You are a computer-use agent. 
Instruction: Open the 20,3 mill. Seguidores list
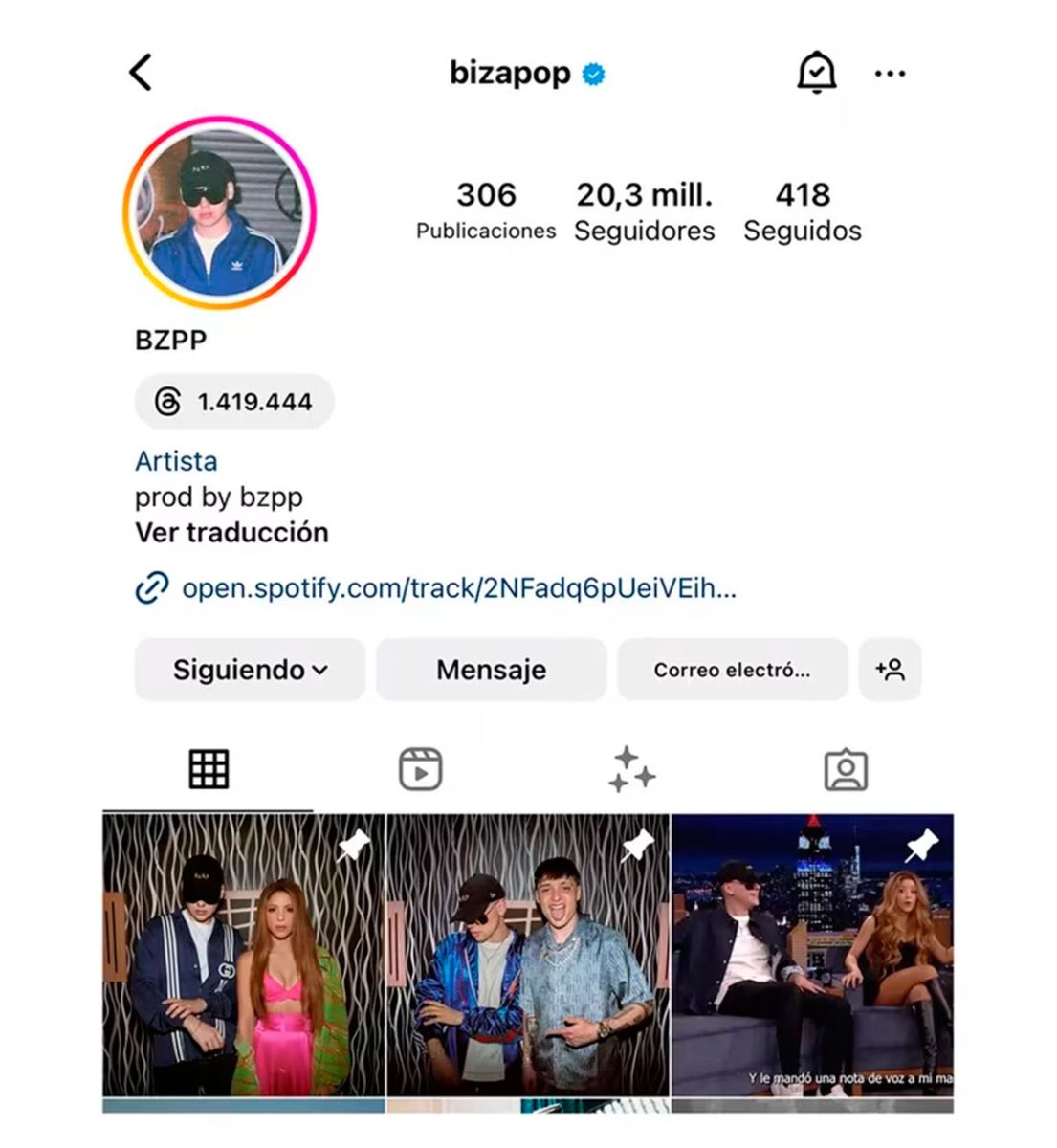[x=644, y=211]
